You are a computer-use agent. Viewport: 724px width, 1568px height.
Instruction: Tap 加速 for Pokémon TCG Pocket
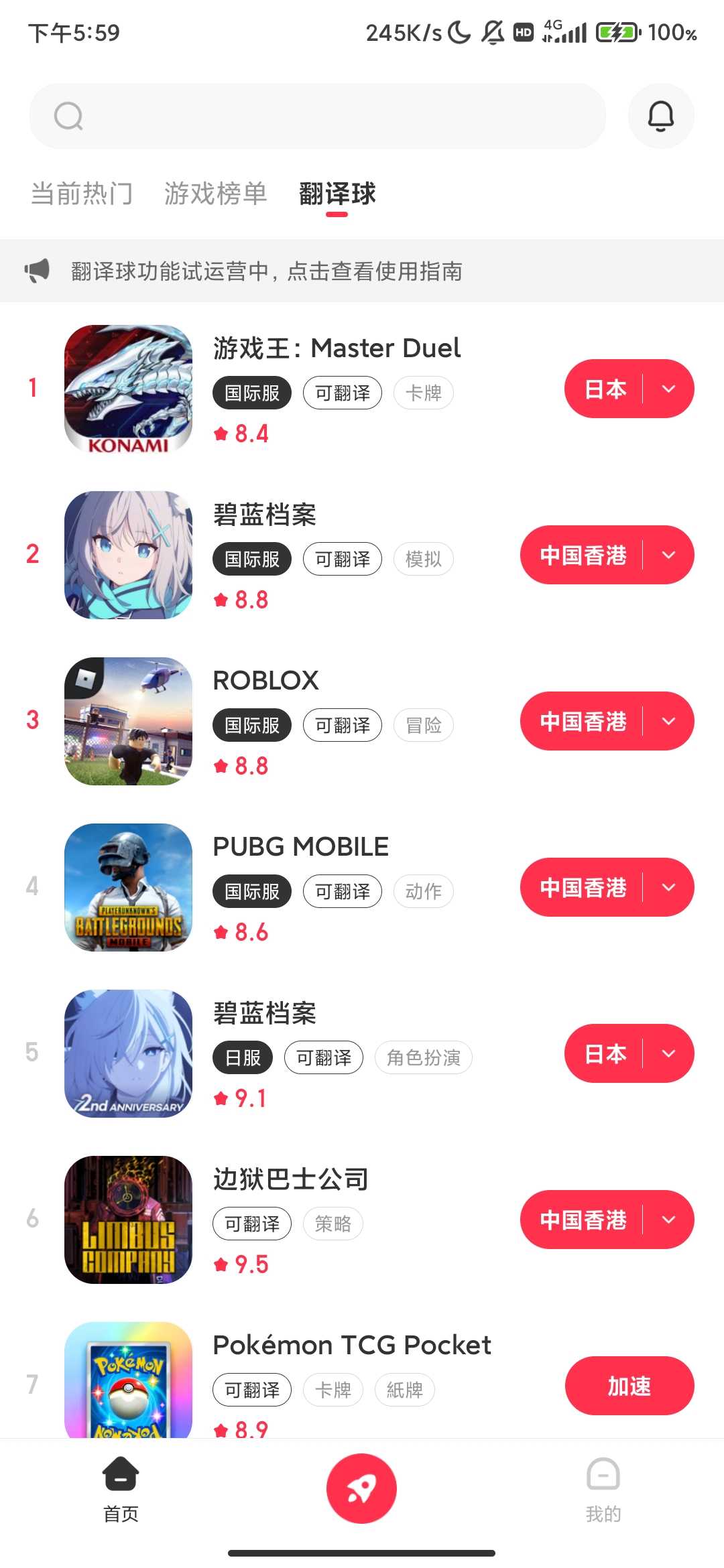click(629, 1386)
